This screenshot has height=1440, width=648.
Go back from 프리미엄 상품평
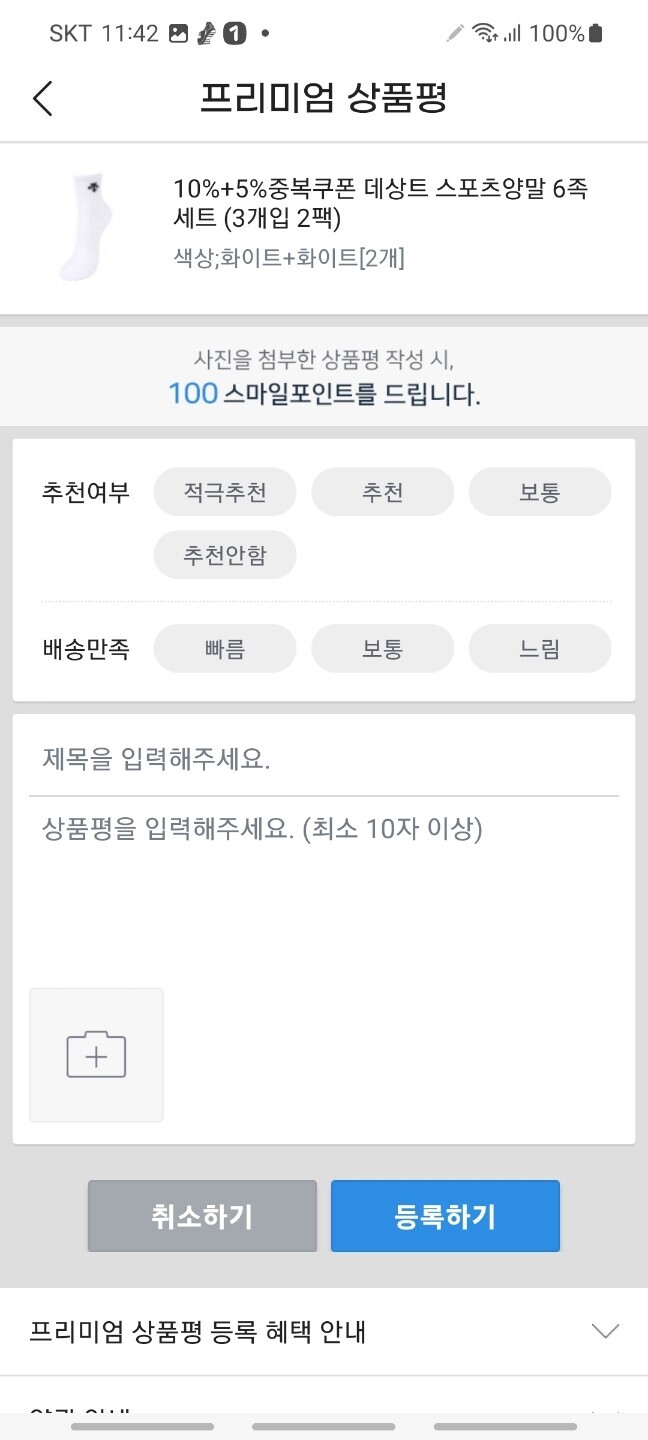pos(42,99)
